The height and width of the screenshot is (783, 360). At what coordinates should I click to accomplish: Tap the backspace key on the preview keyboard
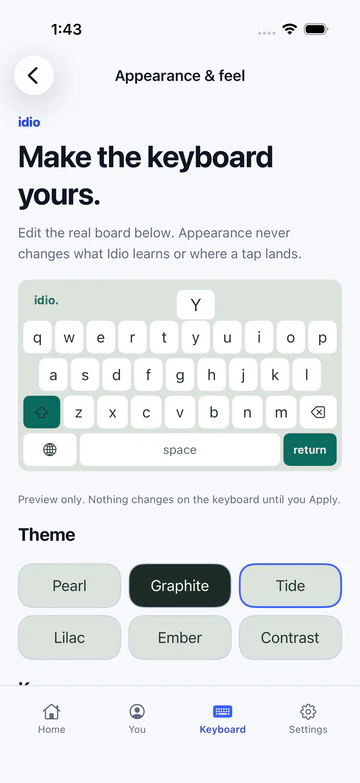click(x=318, y=412)
